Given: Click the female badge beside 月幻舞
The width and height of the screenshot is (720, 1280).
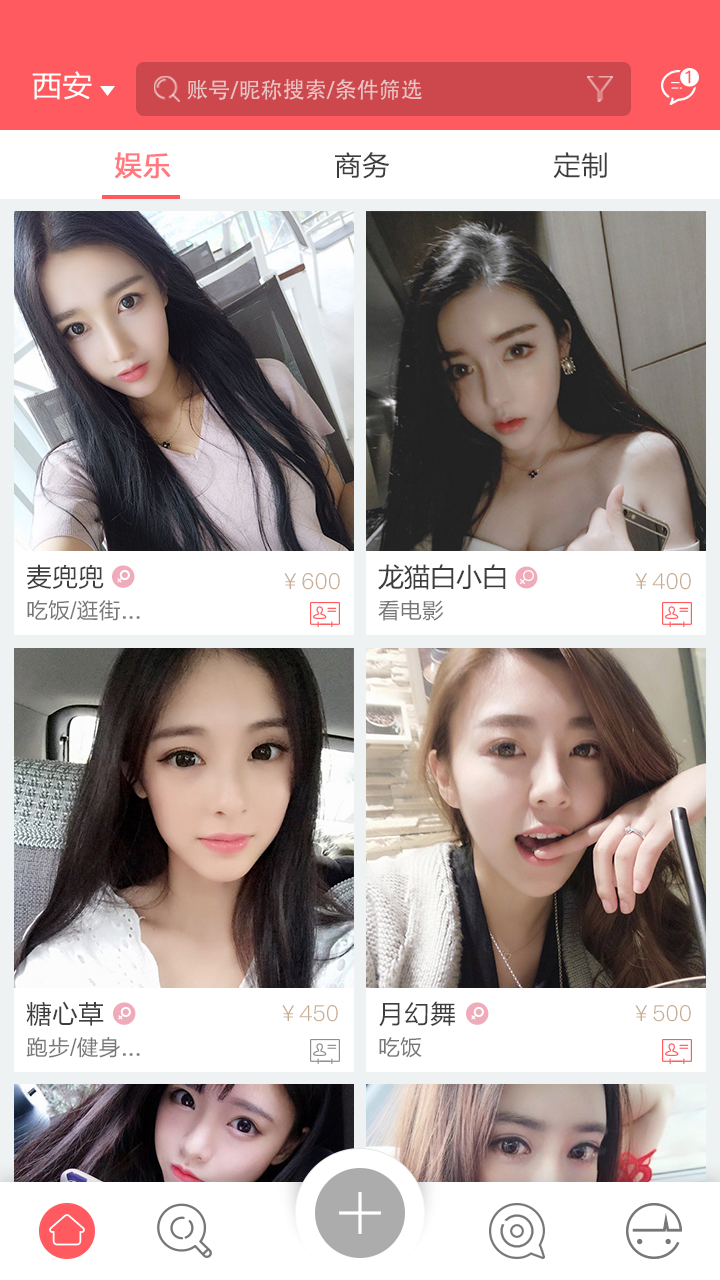Looking at the screenshot, I should point(477,1014).
